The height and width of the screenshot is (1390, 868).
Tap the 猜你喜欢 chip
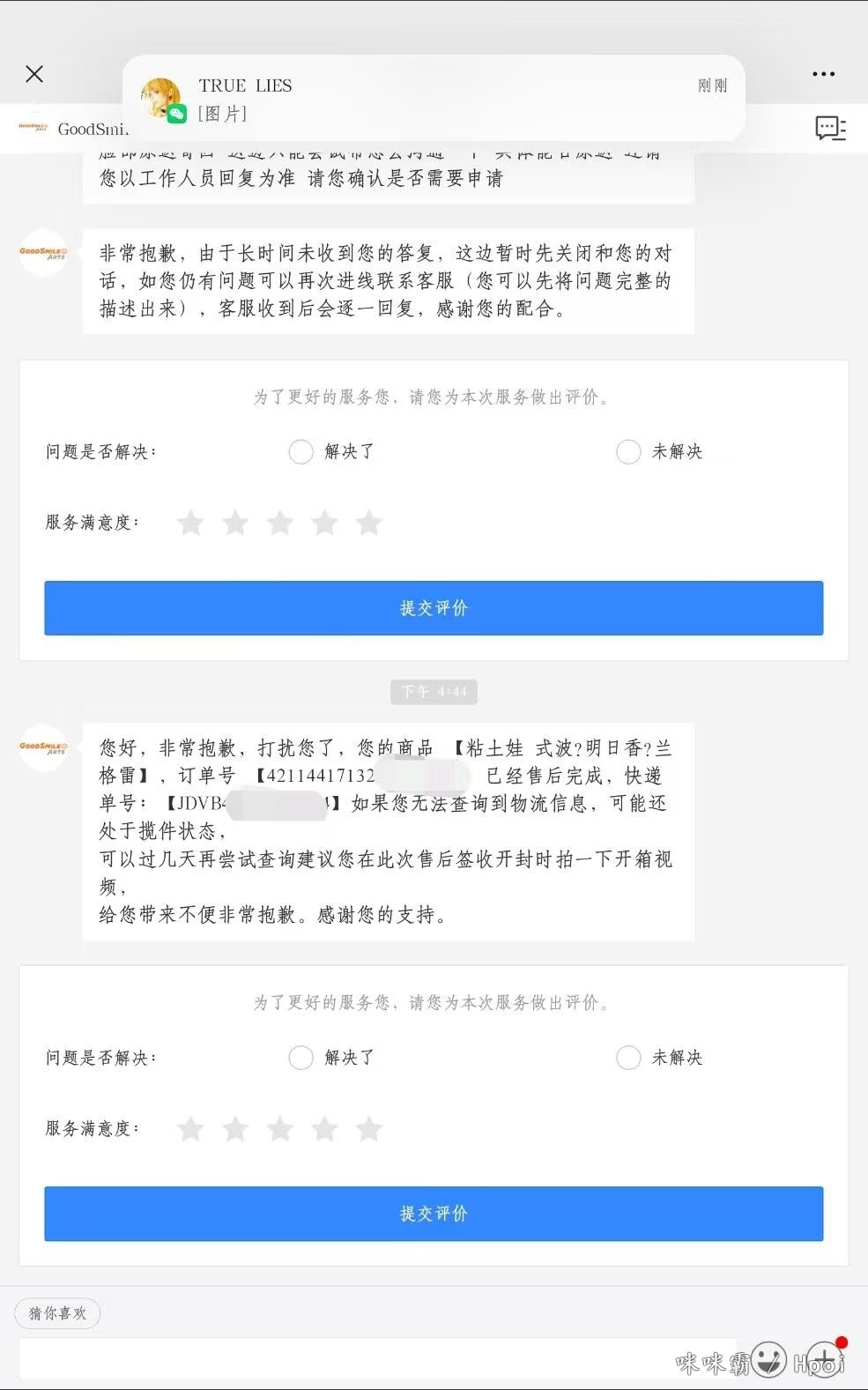click(x=57, y=1313)
